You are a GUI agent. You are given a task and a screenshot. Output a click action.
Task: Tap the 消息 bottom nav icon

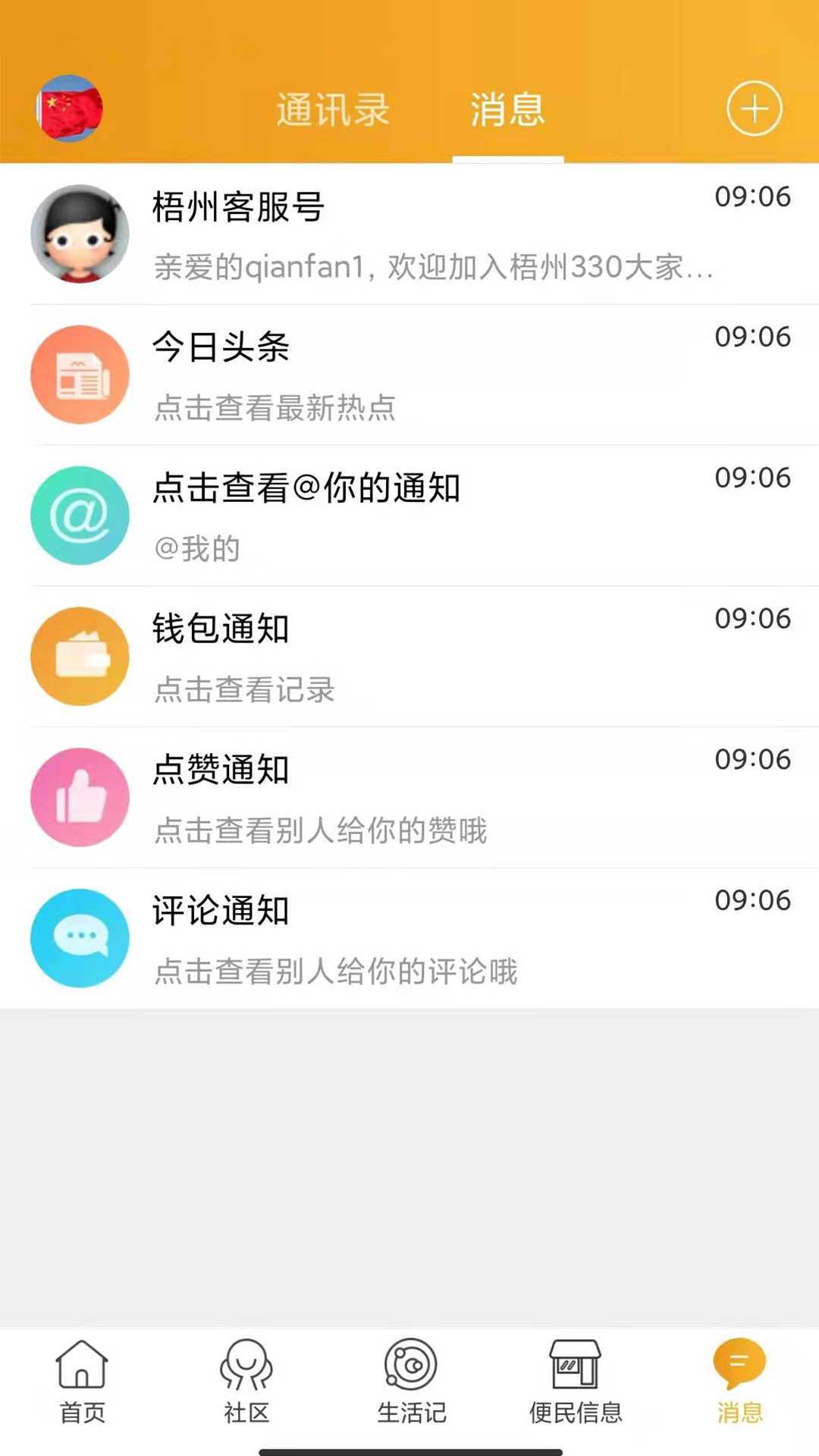tap(739, 1363)
